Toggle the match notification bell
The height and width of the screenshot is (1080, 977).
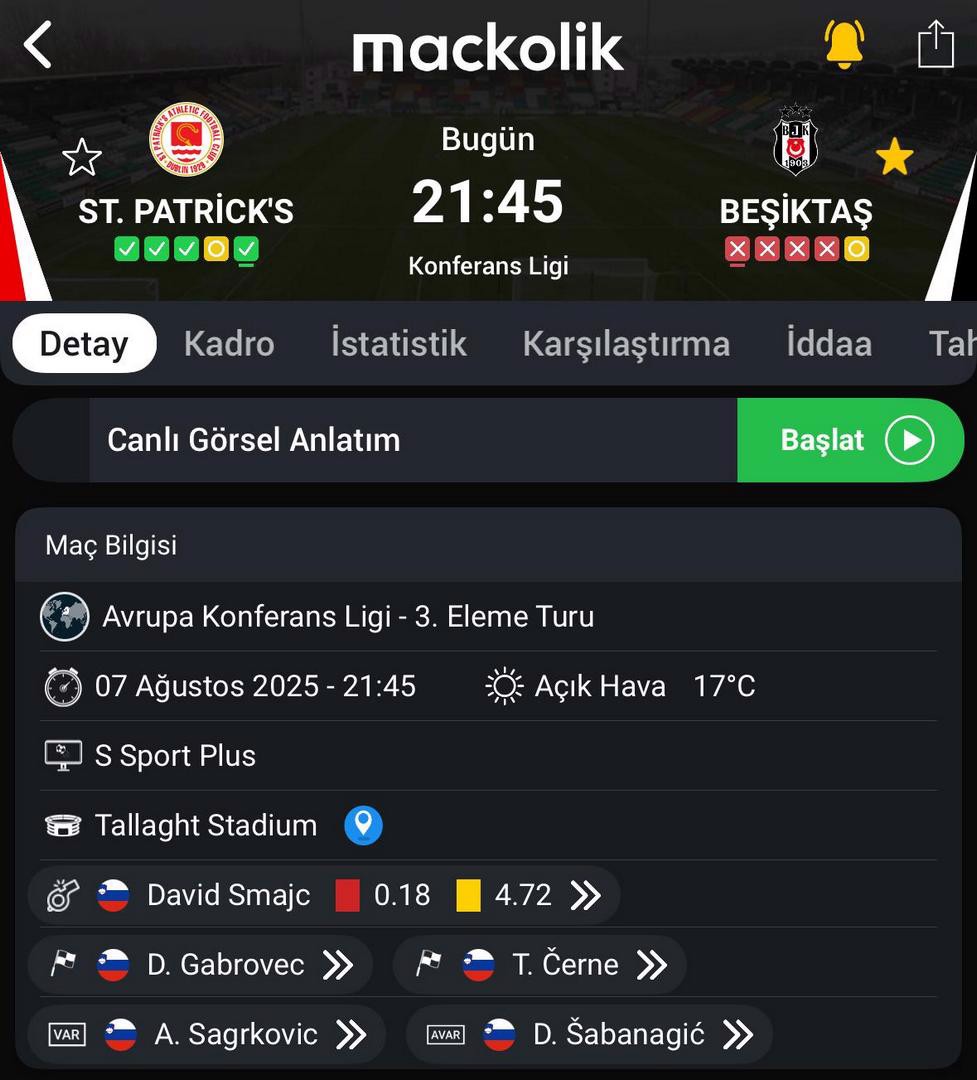[x=844, y=45]
